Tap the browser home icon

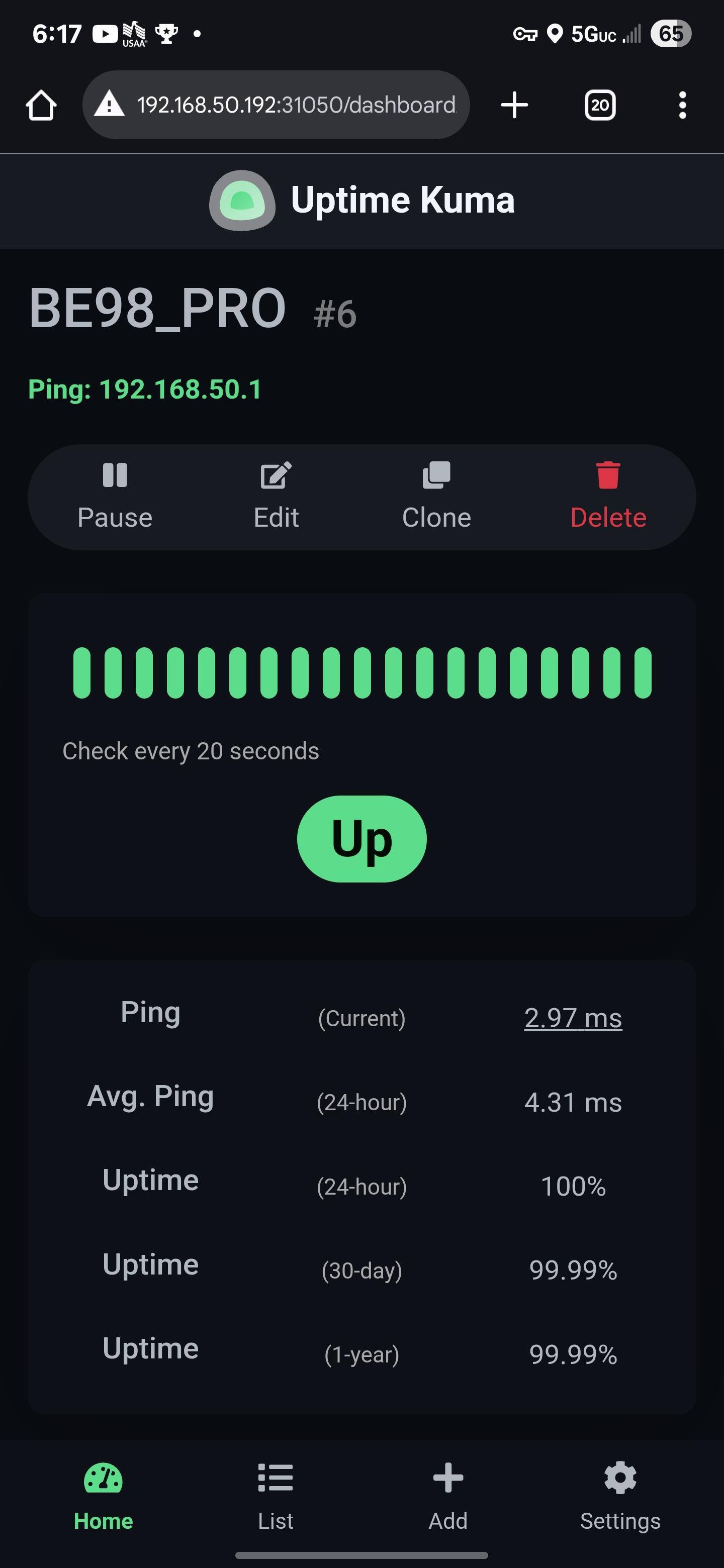[x=41, y=106]
